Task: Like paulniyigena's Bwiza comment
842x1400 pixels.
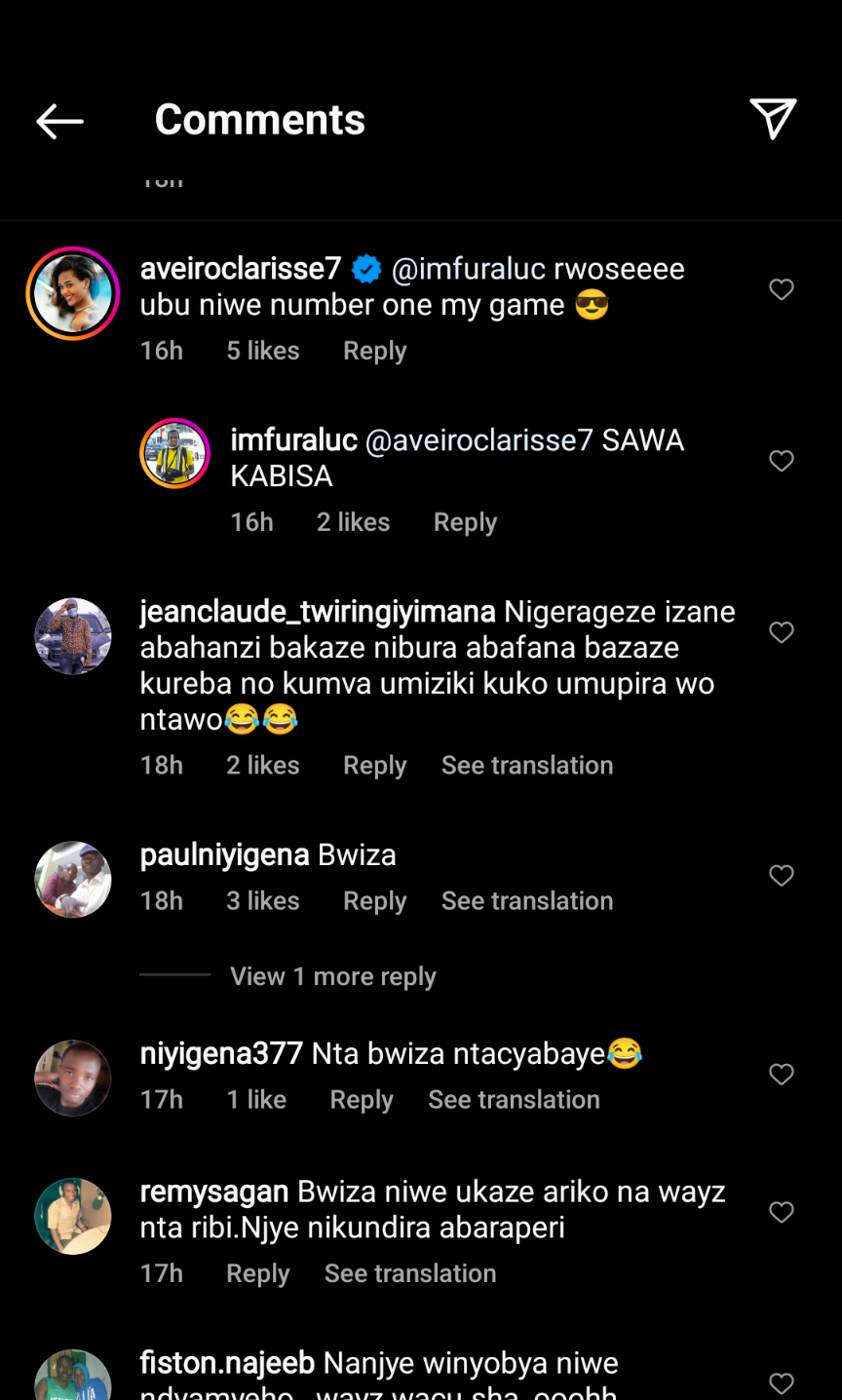Action: pos(782,876)
